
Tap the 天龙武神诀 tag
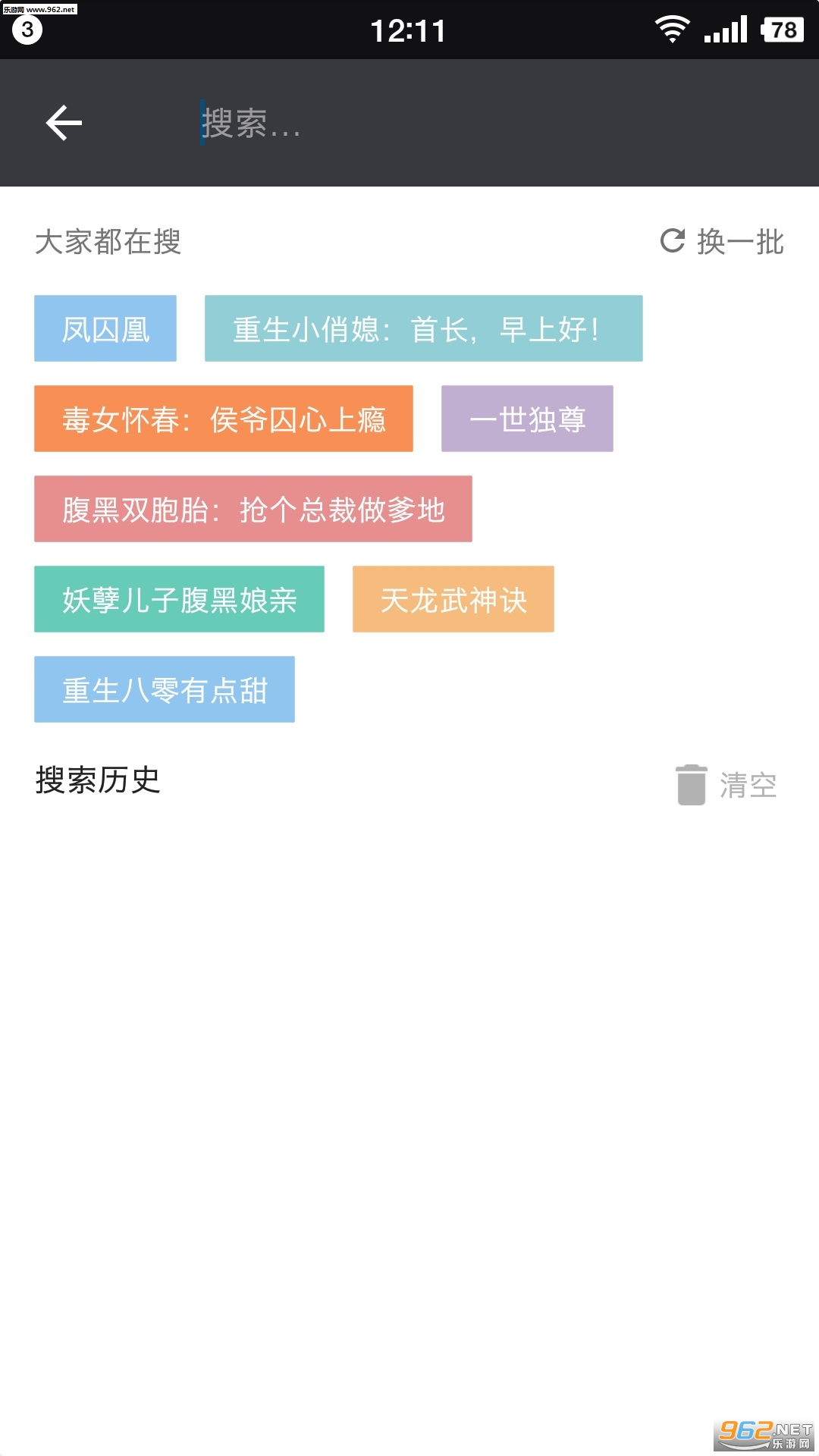453,599
